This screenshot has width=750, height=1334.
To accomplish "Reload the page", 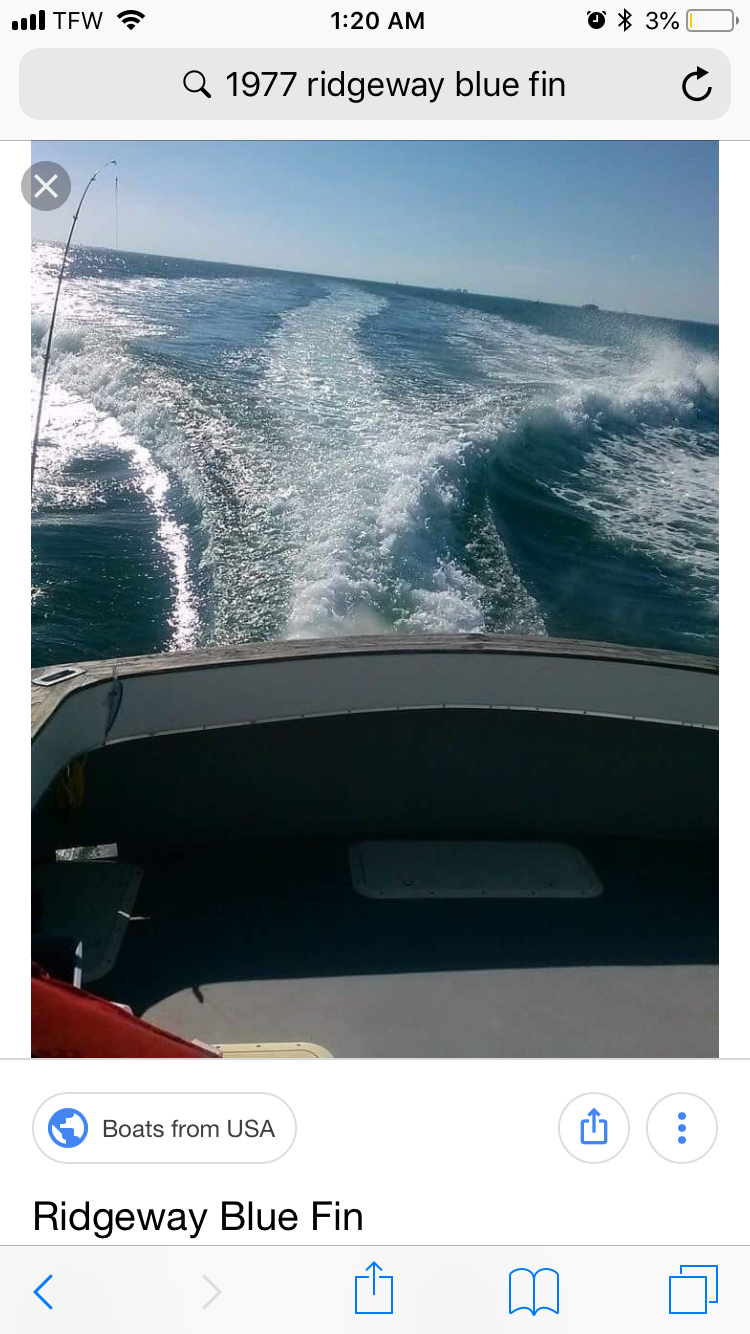I will [697, 85].
